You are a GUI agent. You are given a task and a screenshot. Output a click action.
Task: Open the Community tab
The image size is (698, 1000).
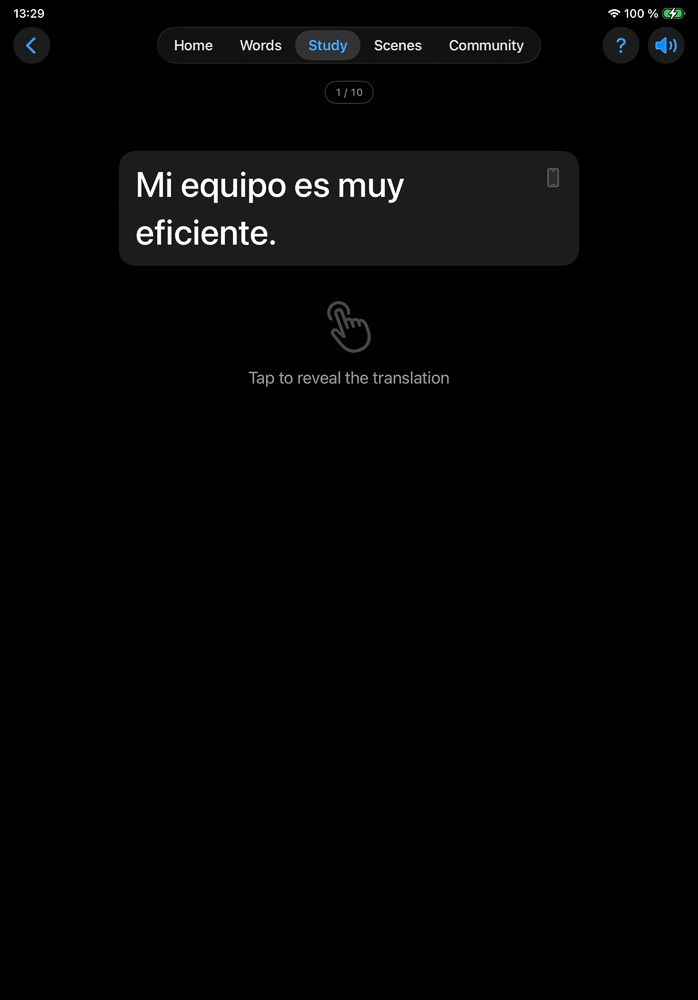[x=486, y=45]
